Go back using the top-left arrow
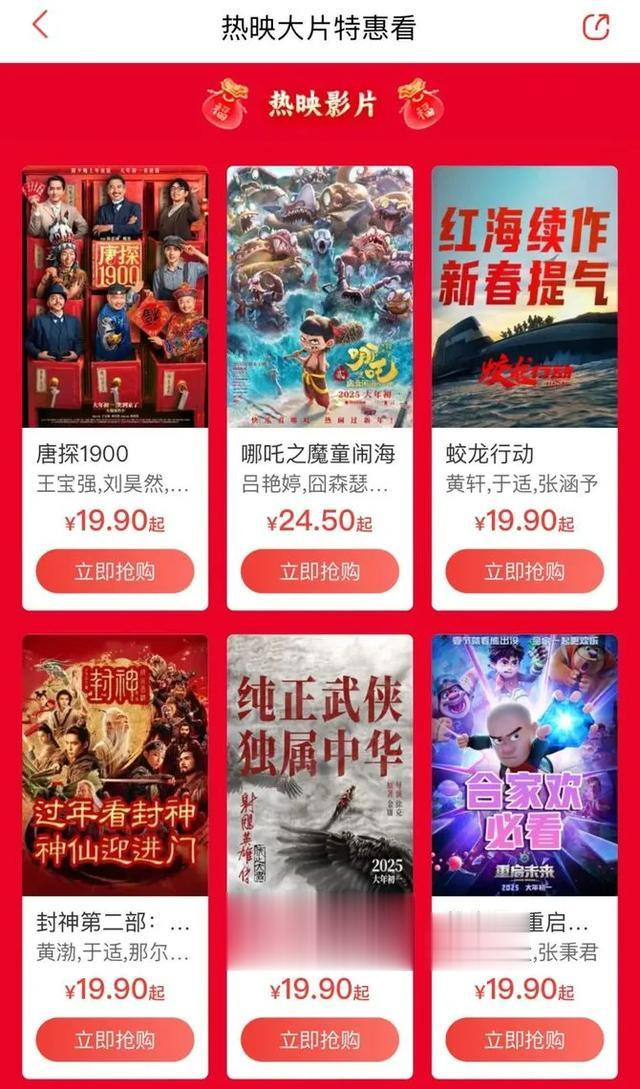Screen dimensions: 640x1089 tap(40, 26)
